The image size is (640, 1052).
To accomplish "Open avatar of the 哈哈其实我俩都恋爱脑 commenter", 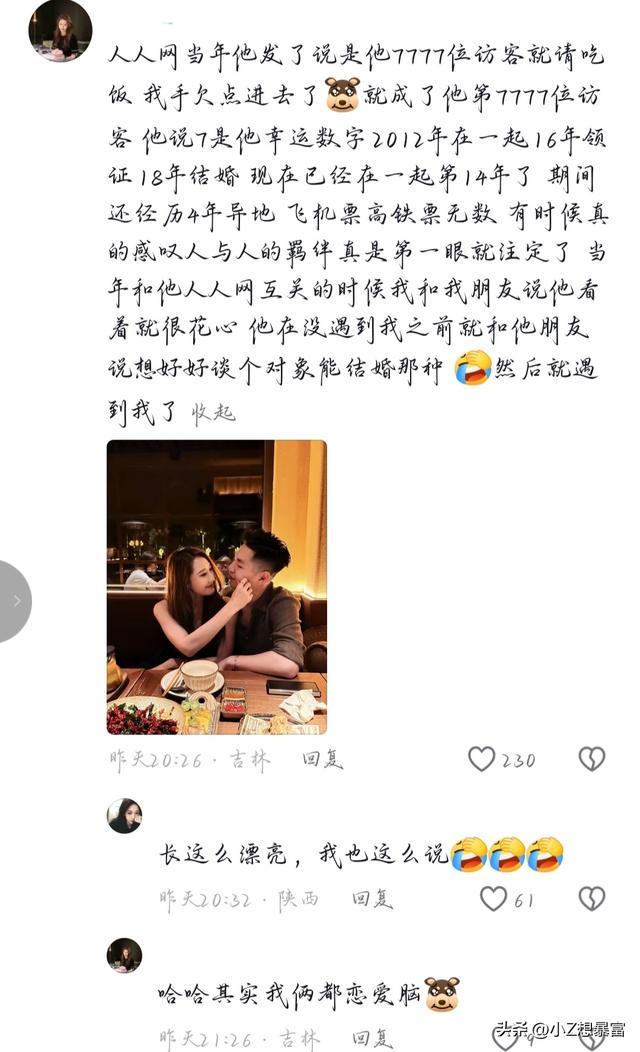I will [124, 955].
